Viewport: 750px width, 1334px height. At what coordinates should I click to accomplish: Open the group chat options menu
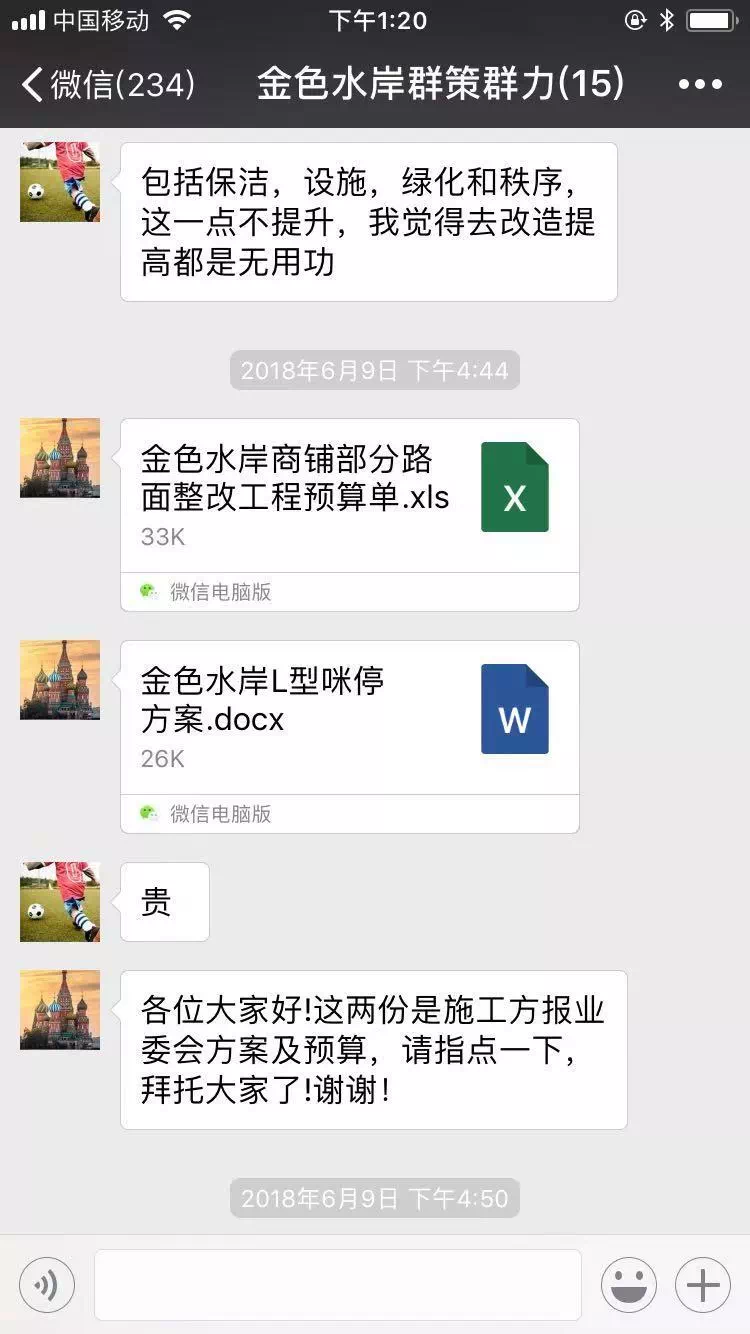pos(700,84)
